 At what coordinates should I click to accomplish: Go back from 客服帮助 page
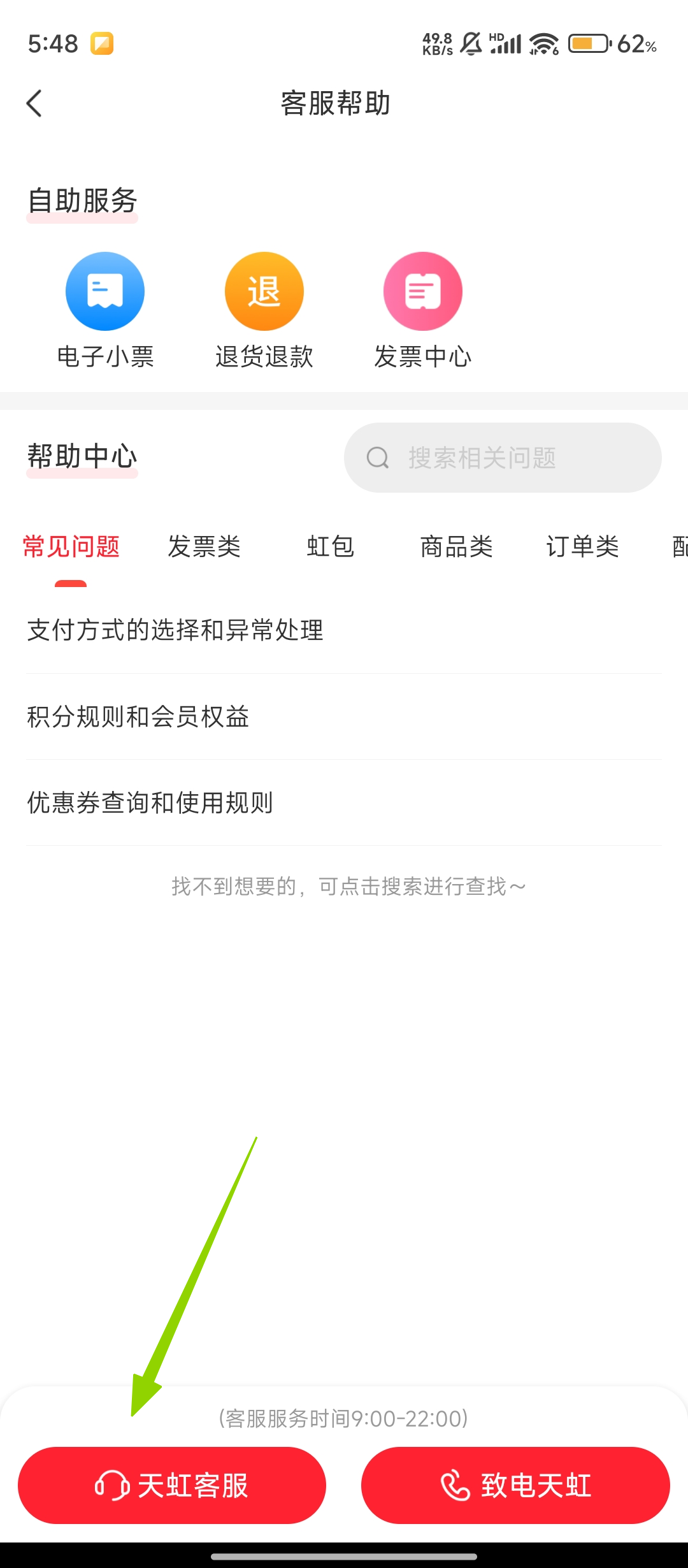[34, 103]
